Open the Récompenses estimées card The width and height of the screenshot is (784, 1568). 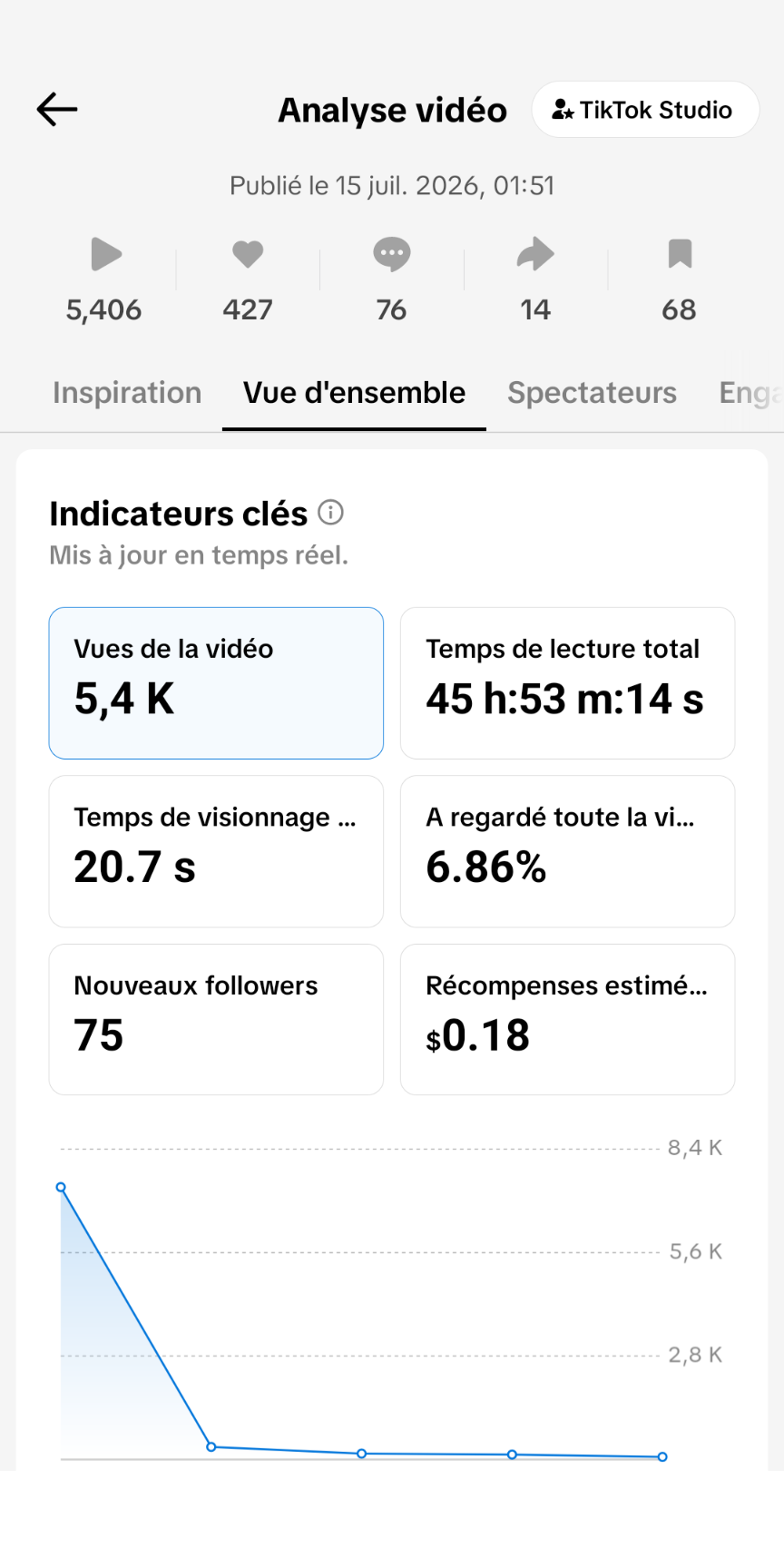point(567,1020)
